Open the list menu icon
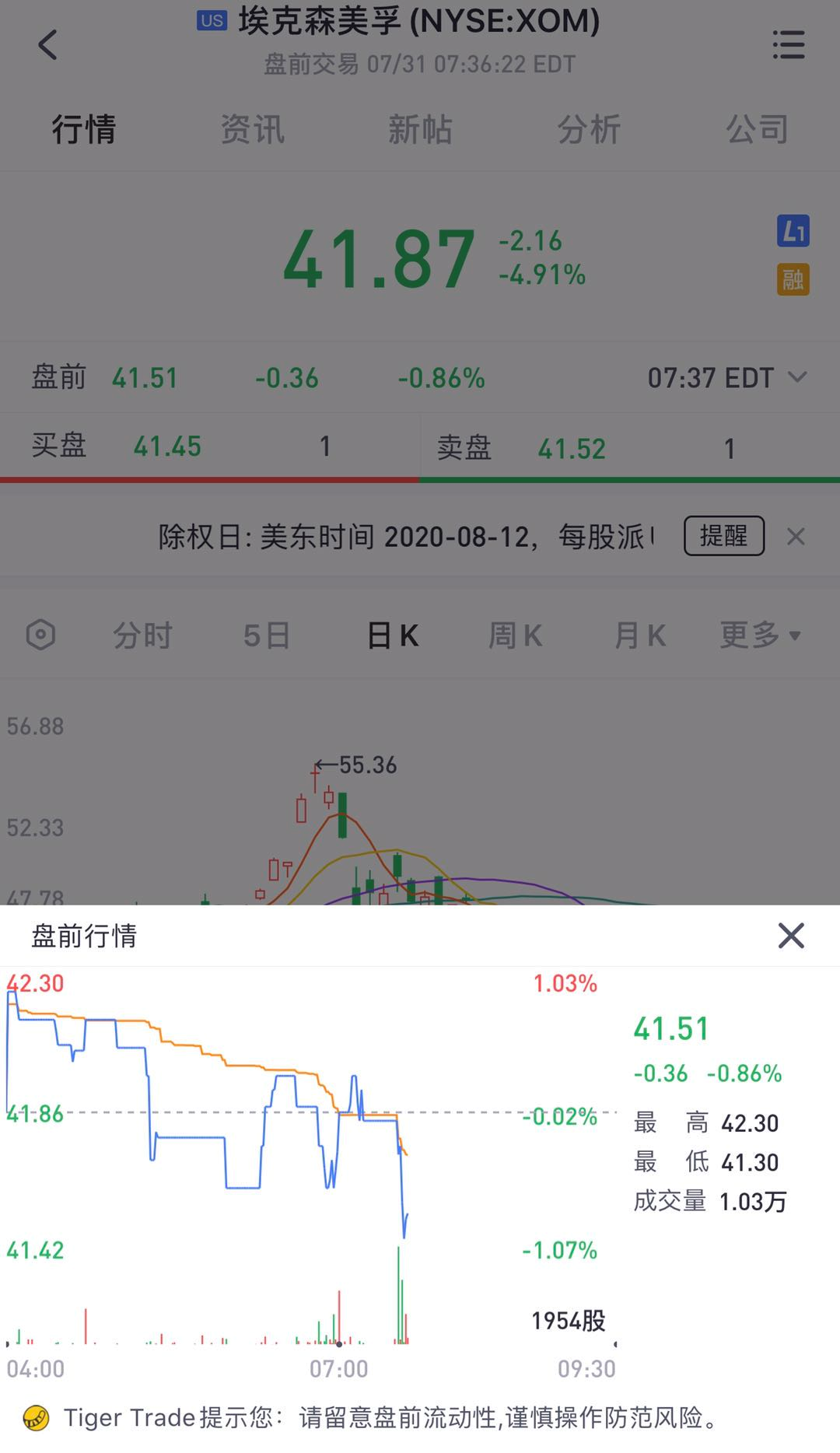 tap(788, 45)
